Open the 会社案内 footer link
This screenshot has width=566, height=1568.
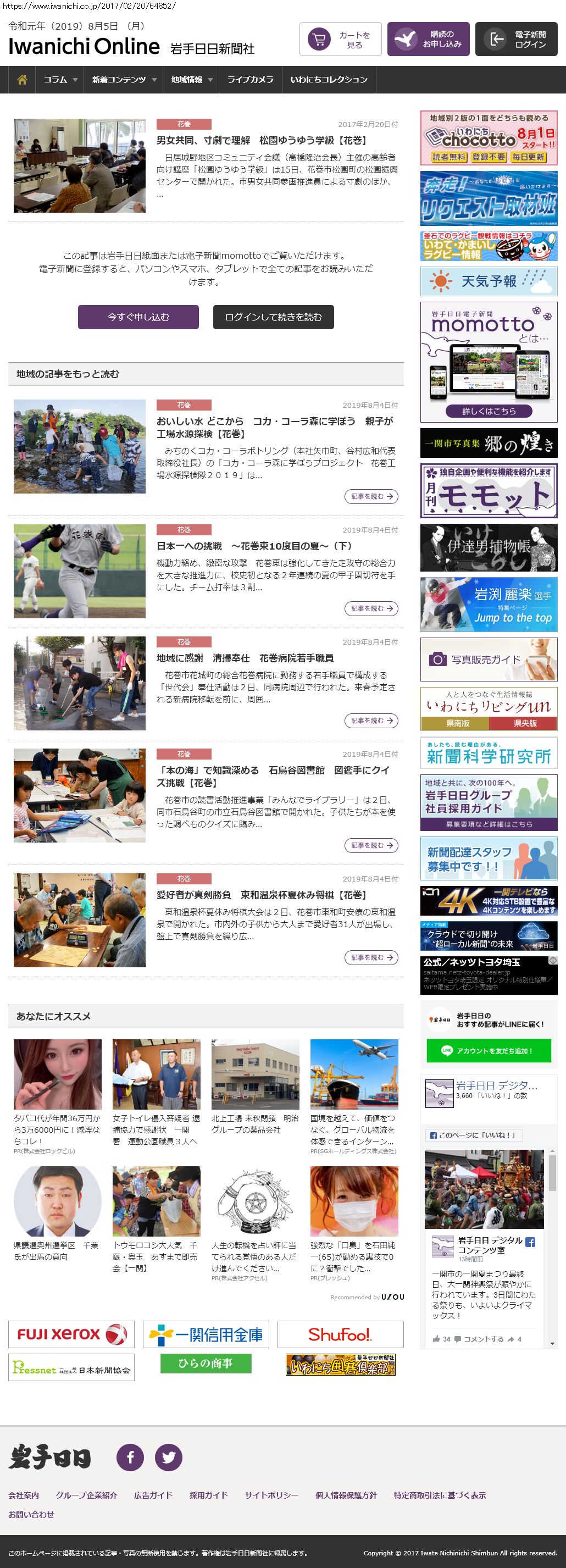pyautogui.click(x=23, y=1495)
